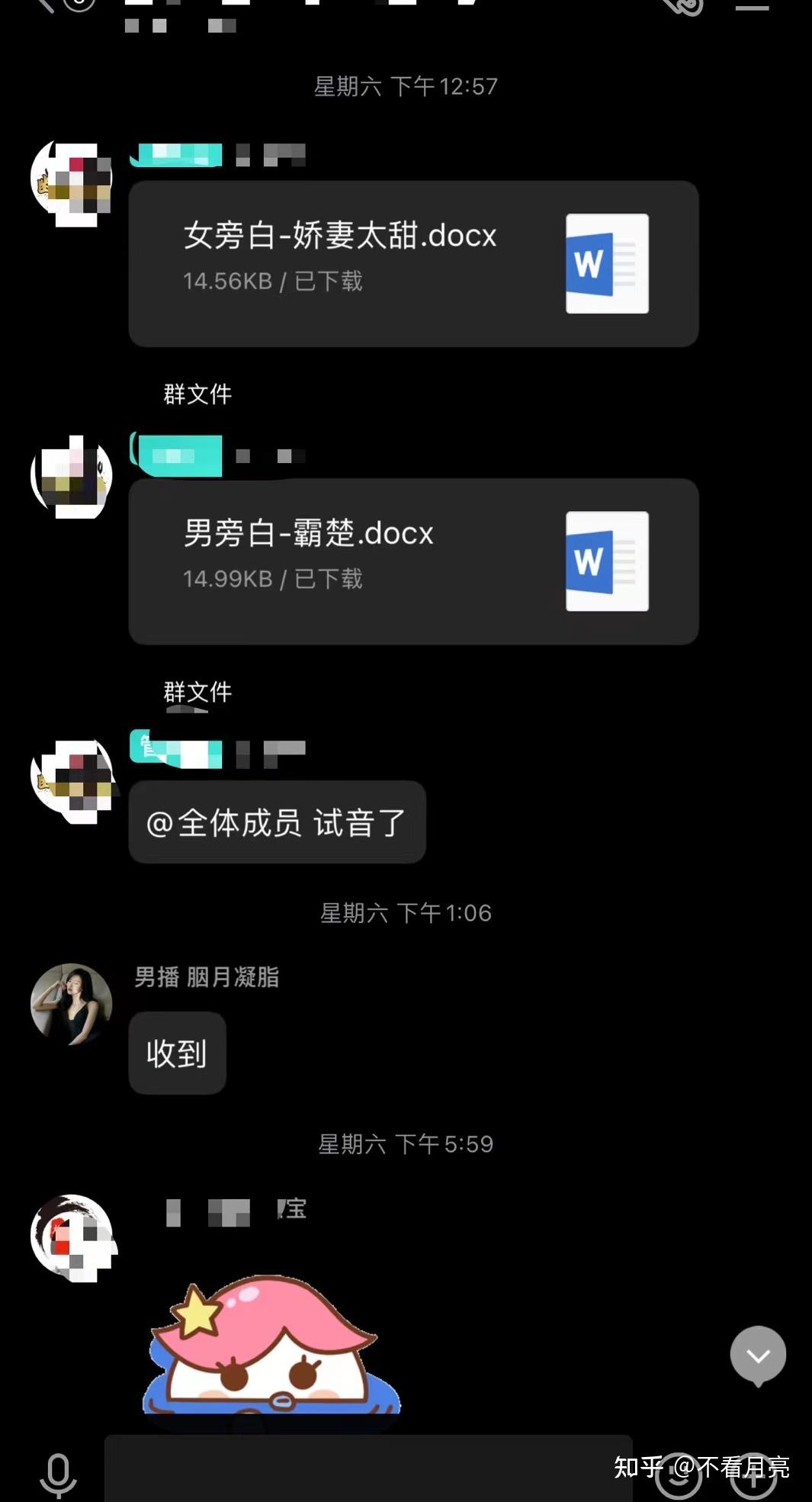
Task: Open the profile avatar of 男播 胭月凝脂
Action: tap(72, 1004)
